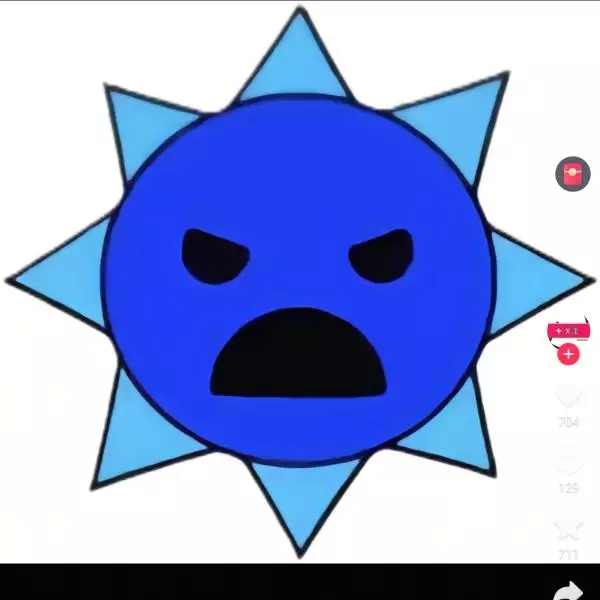Share this video using the arrow icon
The height and width of the screenshot is (600, 600).
(x=568, y=590)
